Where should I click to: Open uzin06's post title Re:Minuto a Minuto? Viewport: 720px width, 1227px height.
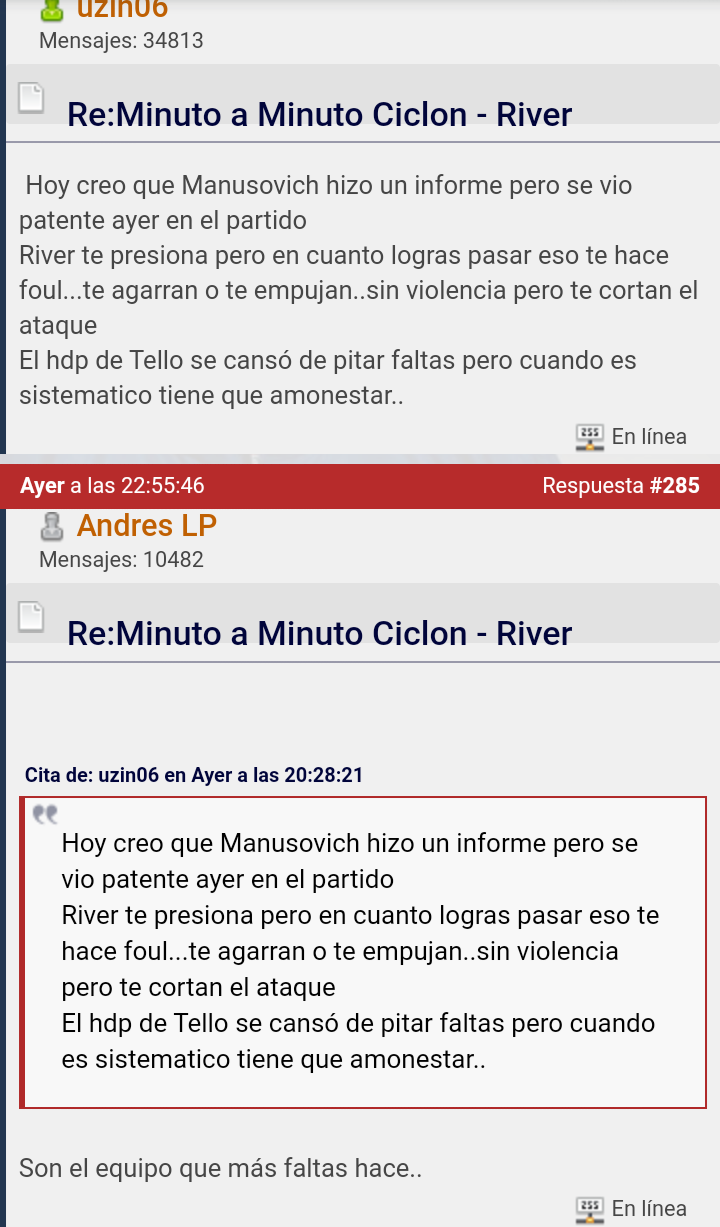[x=319, y=114]
